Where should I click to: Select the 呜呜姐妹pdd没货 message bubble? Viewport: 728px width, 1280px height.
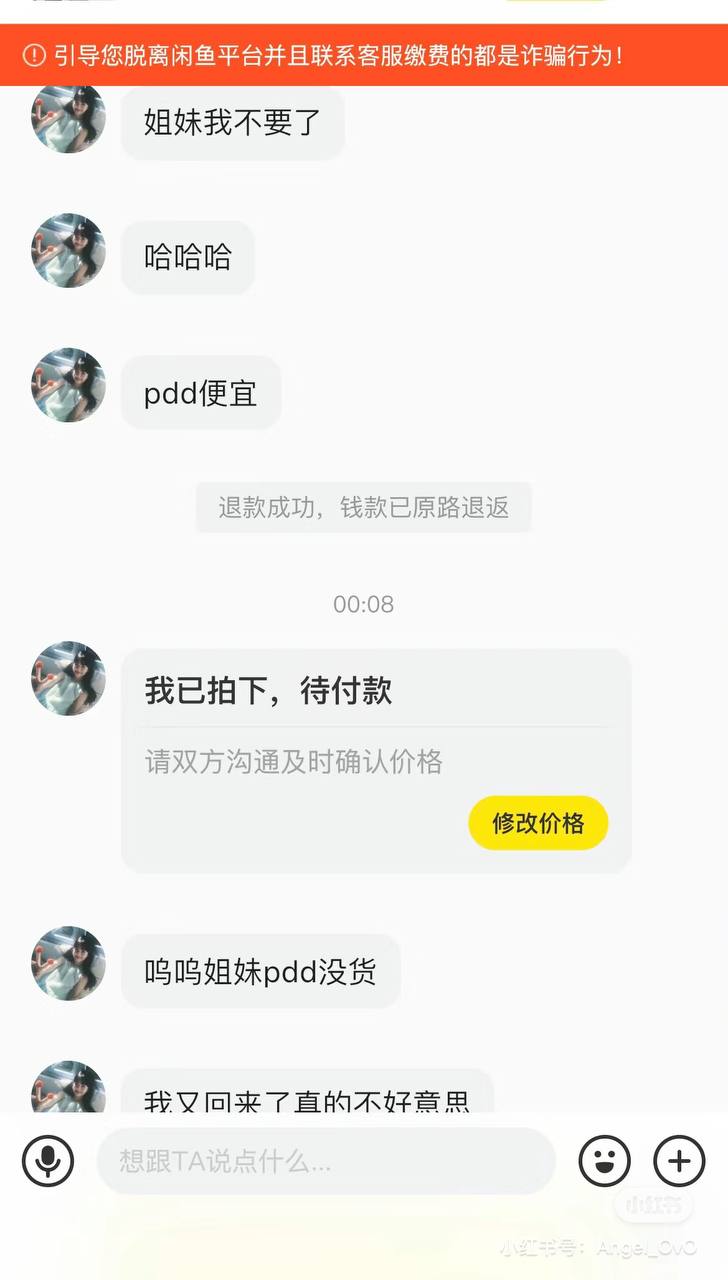[x=261, y=970]
